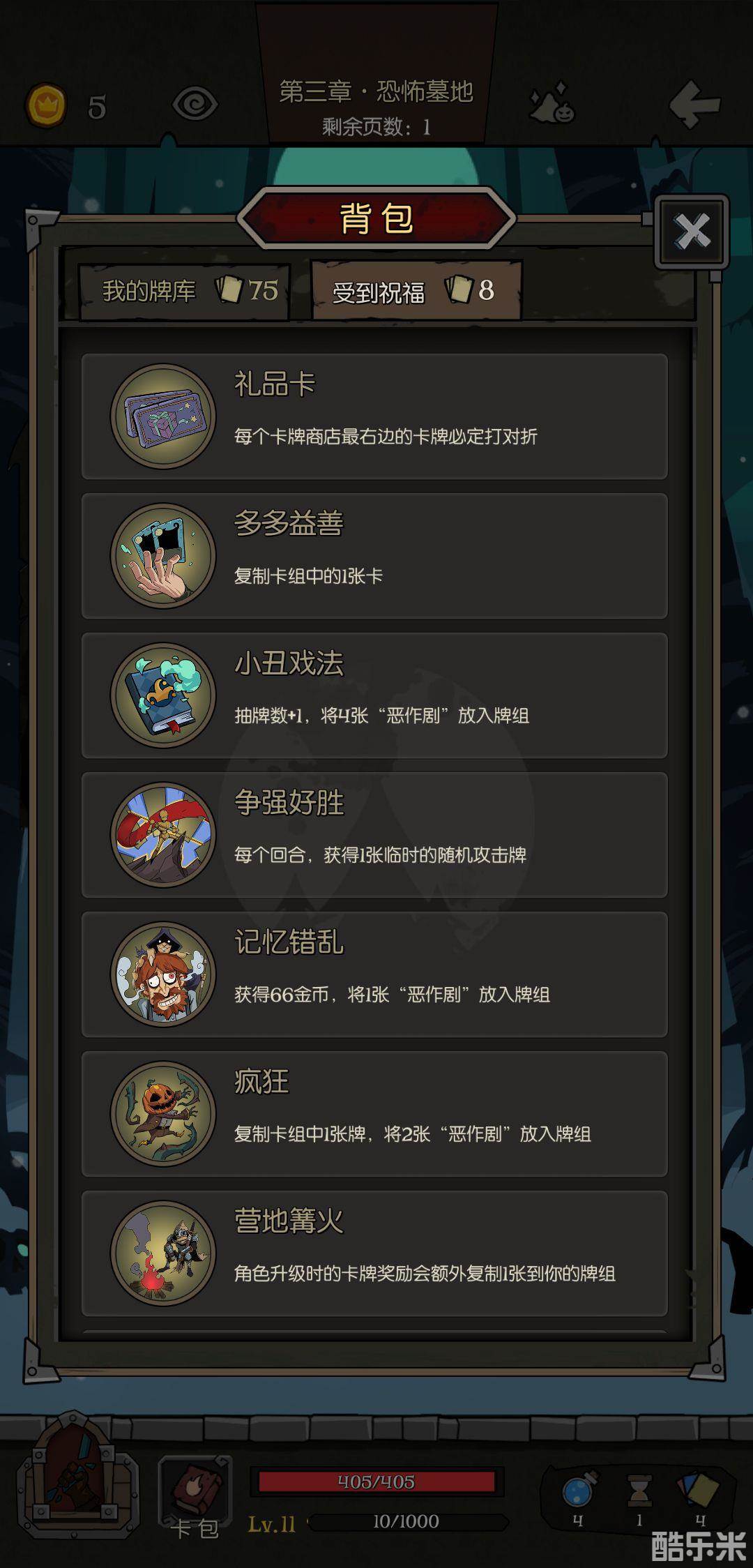The height and width of the screenshot is (1568, 753).
Task: Select the 疯狂 blessing row
Action: coord(374,1114)
